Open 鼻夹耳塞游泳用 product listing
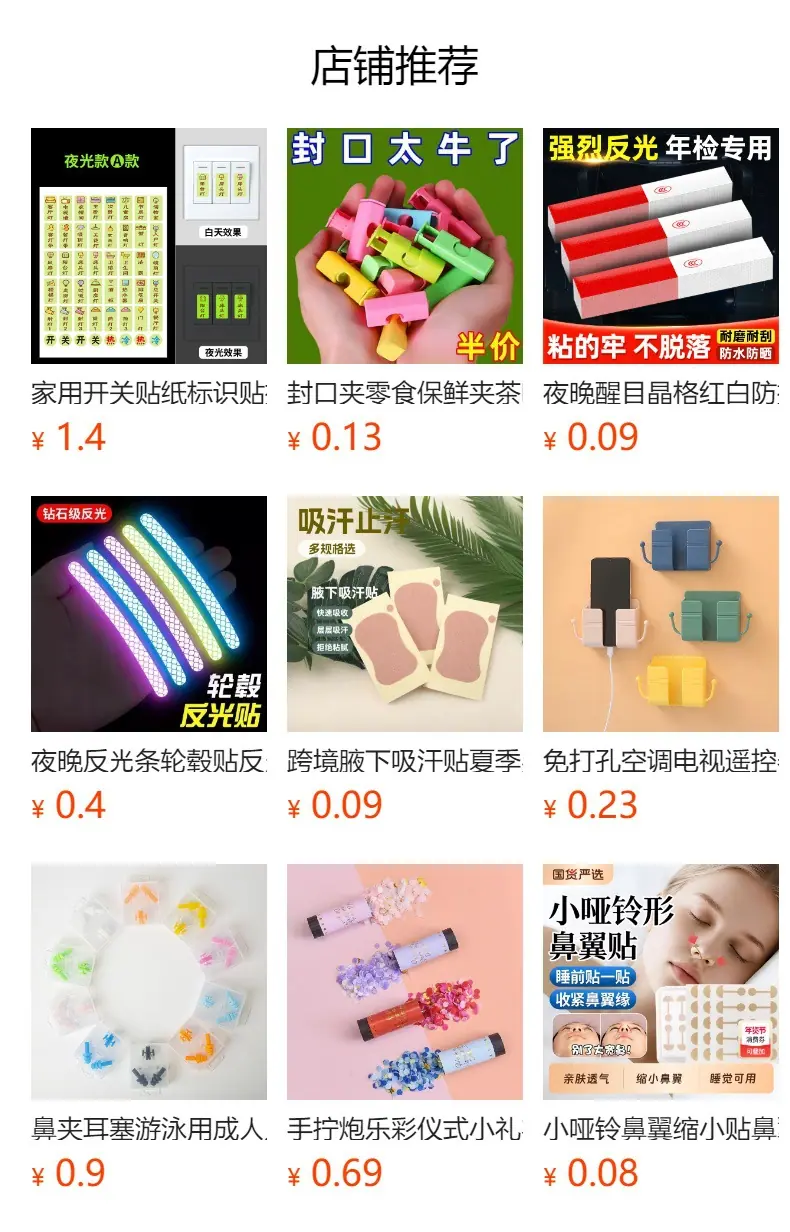 (149, 1027)
